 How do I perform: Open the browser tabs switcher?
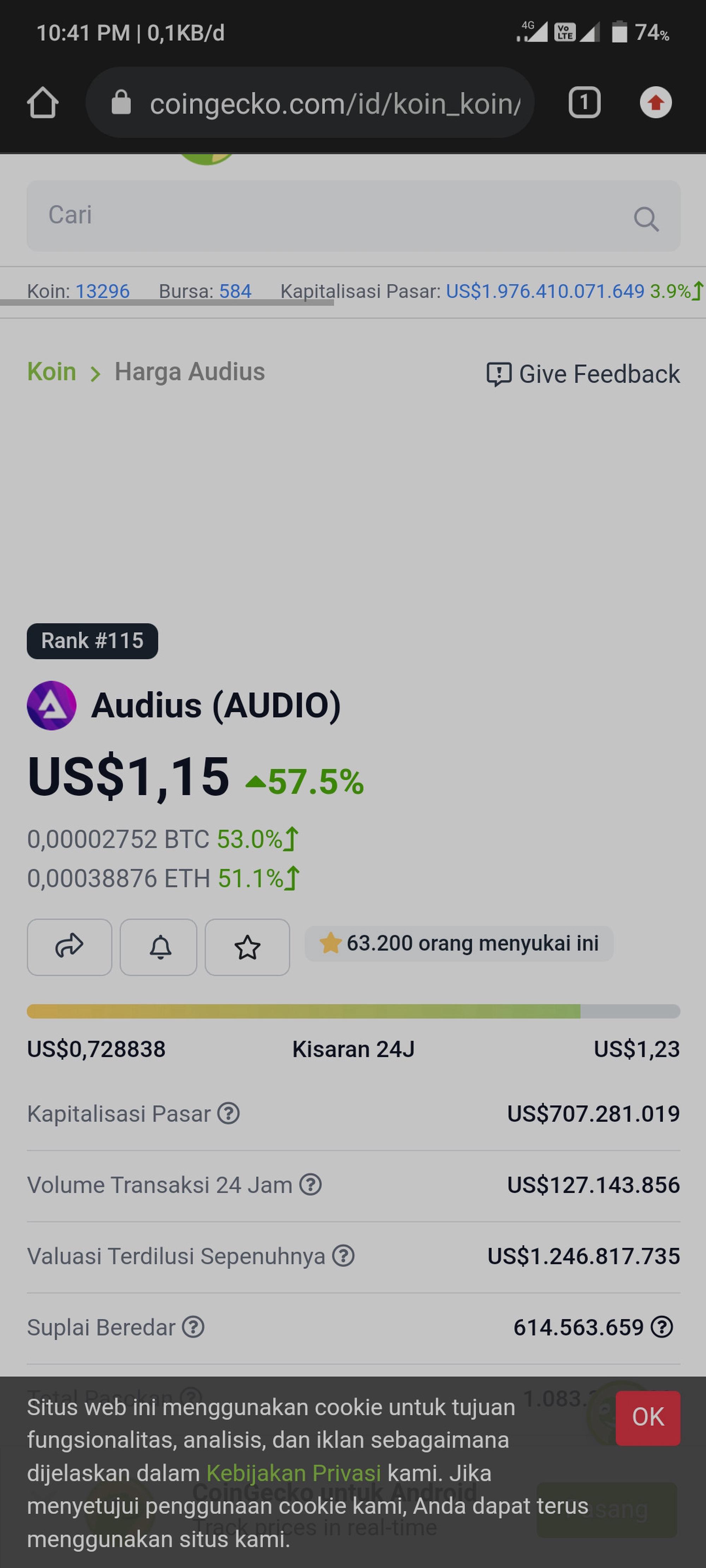point(584,102)
